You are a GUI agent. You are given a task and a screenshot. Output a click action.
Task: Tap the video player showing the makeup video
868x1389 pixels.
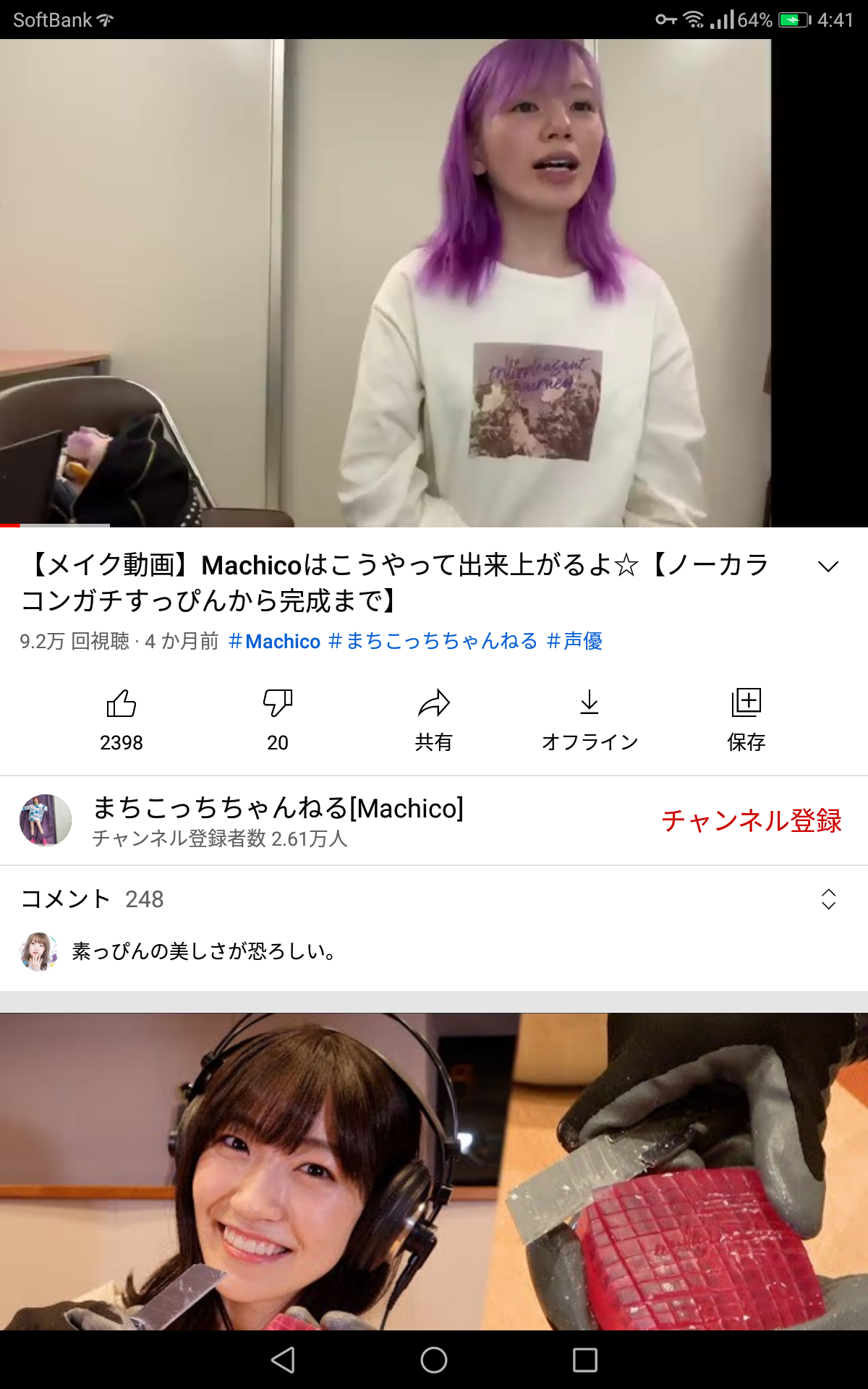pyautogui.click(x=434, y=282)
